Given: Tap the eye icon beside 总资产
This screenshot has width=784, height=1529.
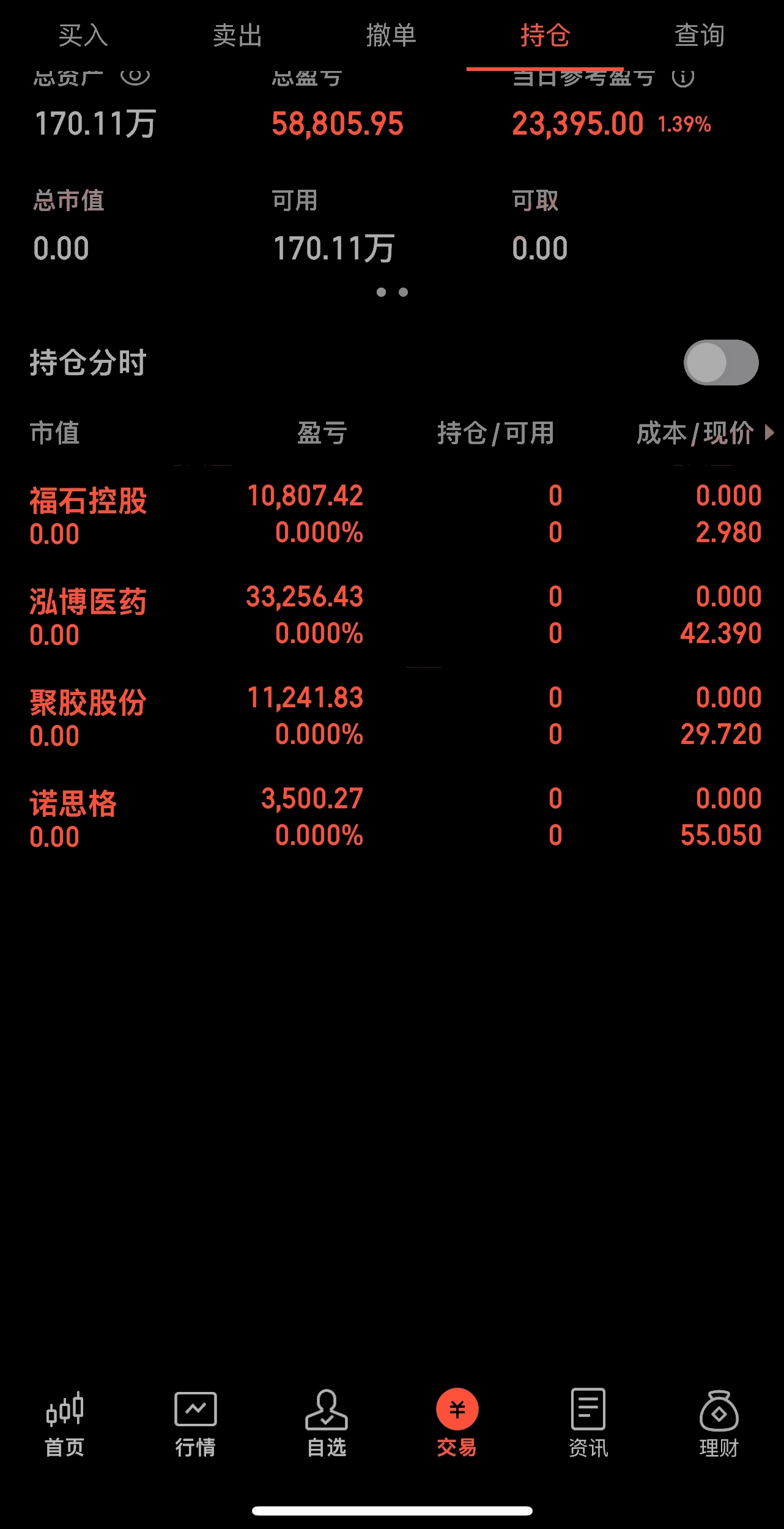Looking at the screenshot, I should click(x=136, y=76).
